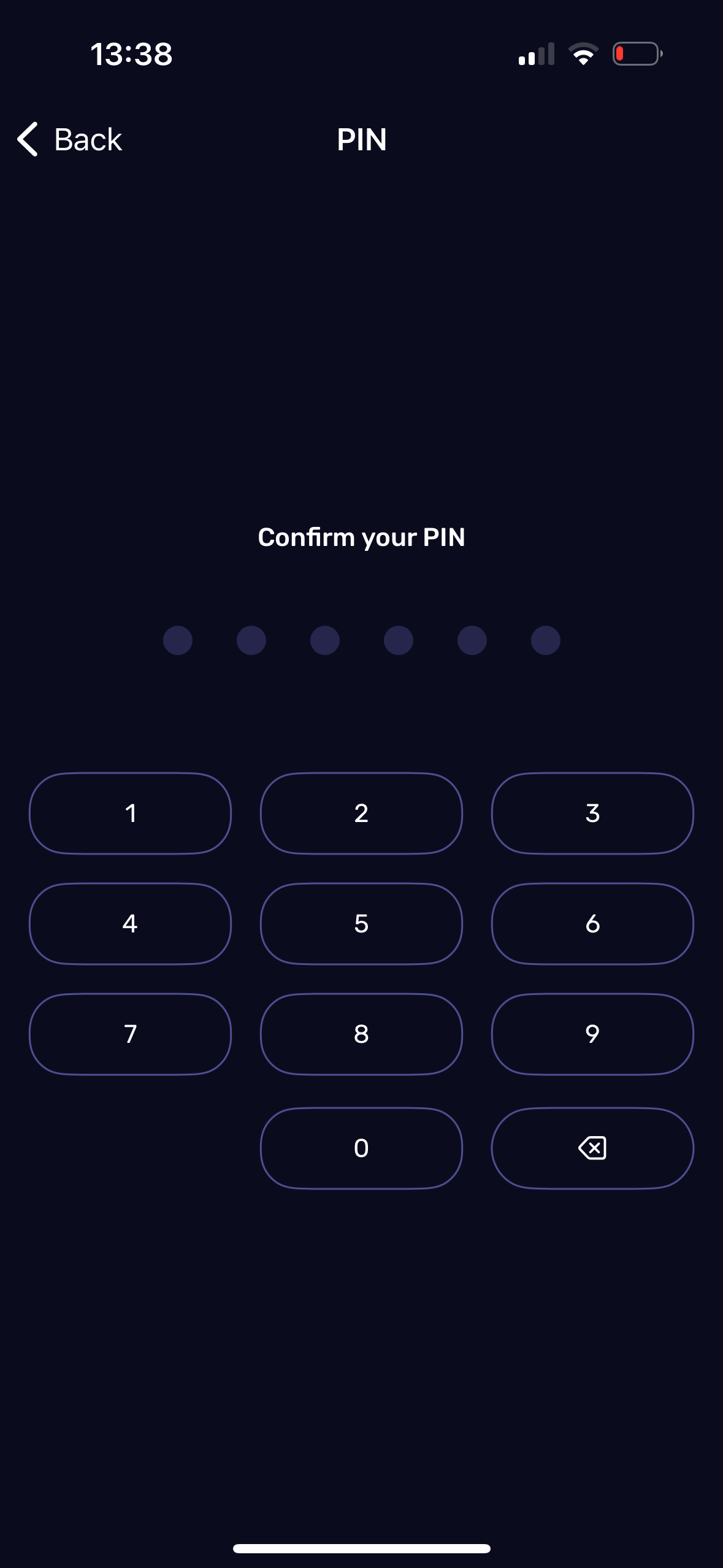This screenshot has width=723, height=1568.
Task: Tap the 2 key
Action: [361, 813]
